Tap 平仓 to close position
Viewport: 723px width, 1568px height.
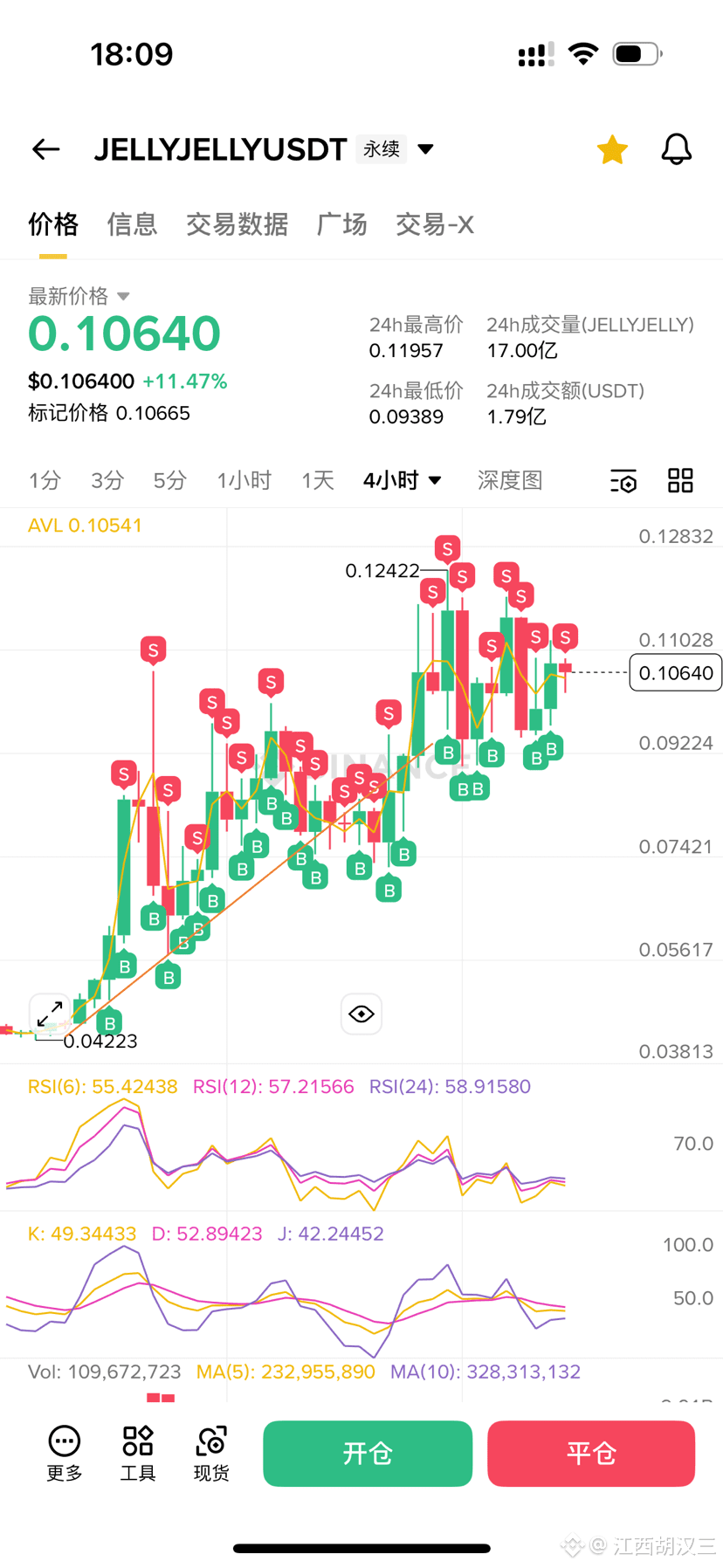[x=591, y=1454]
